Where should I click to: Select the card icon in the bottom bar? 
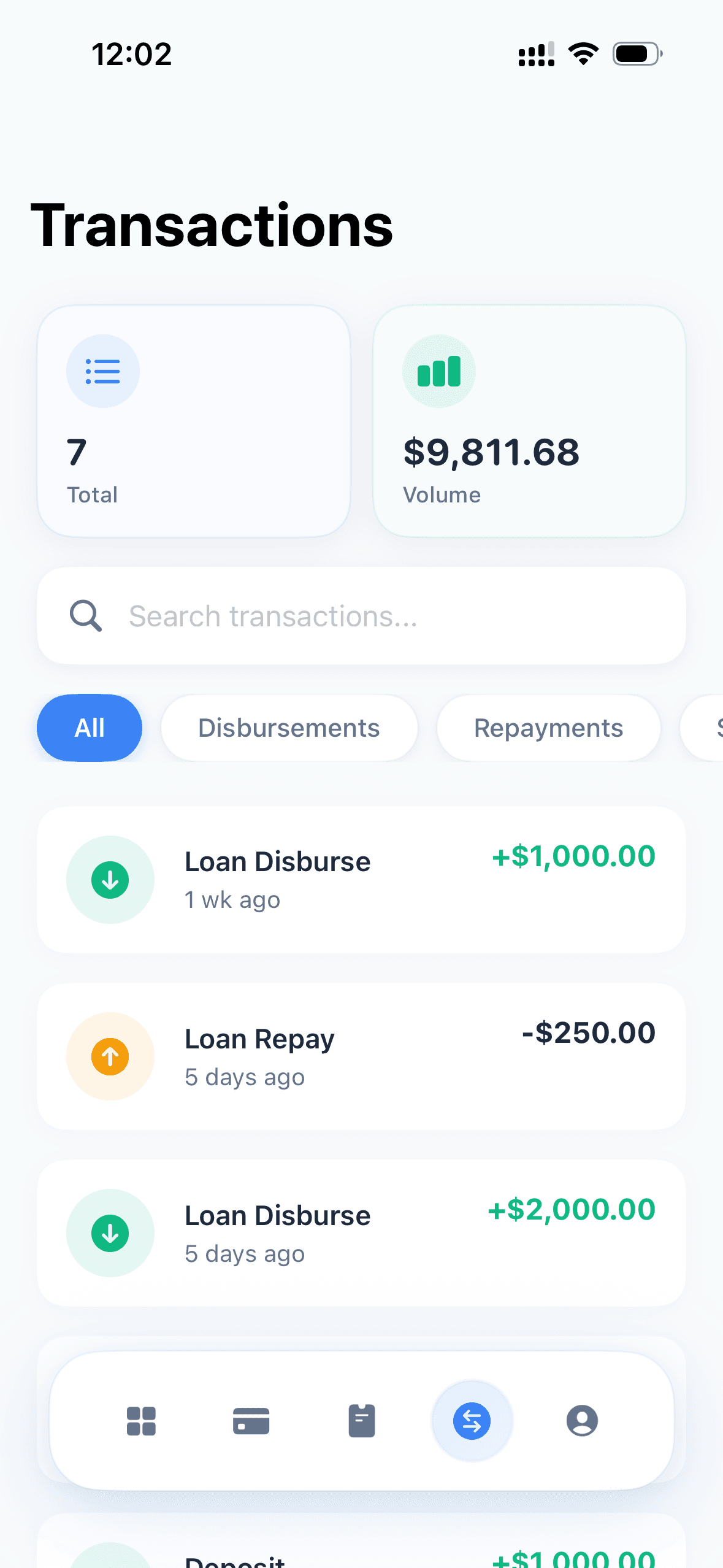(251, 1422)
